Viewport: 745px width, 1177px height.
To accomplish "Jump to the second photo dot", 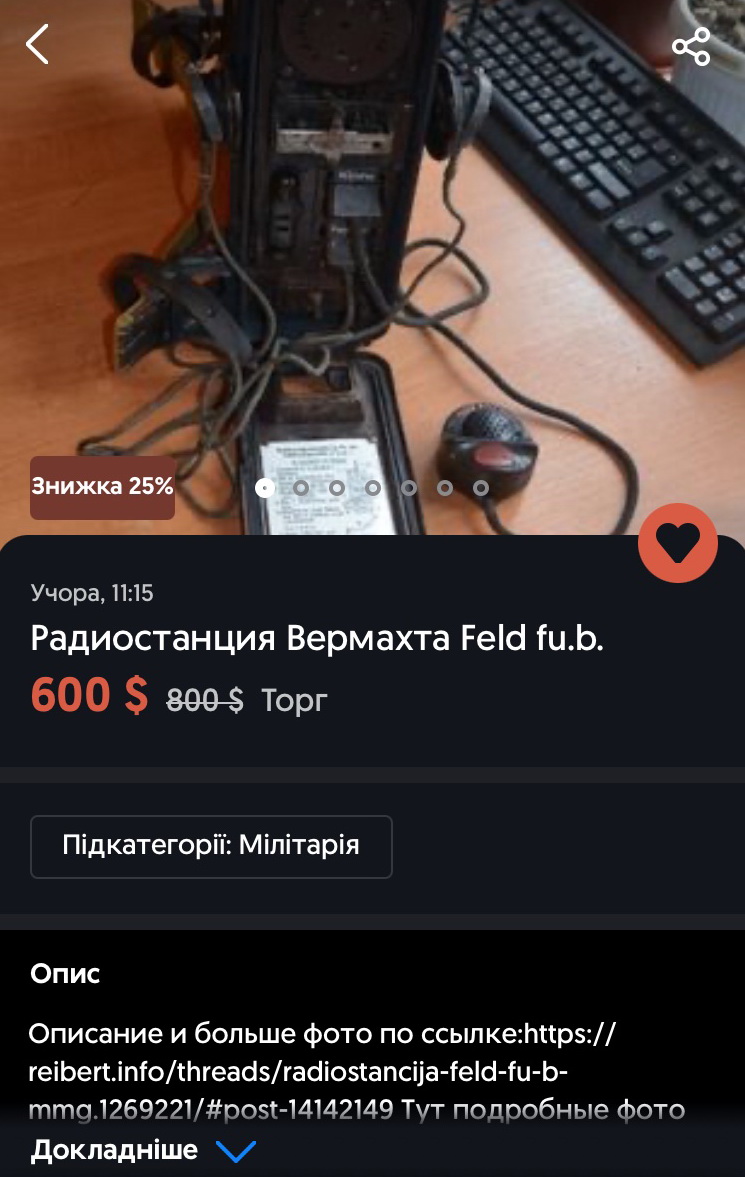I will coord(301,488).
